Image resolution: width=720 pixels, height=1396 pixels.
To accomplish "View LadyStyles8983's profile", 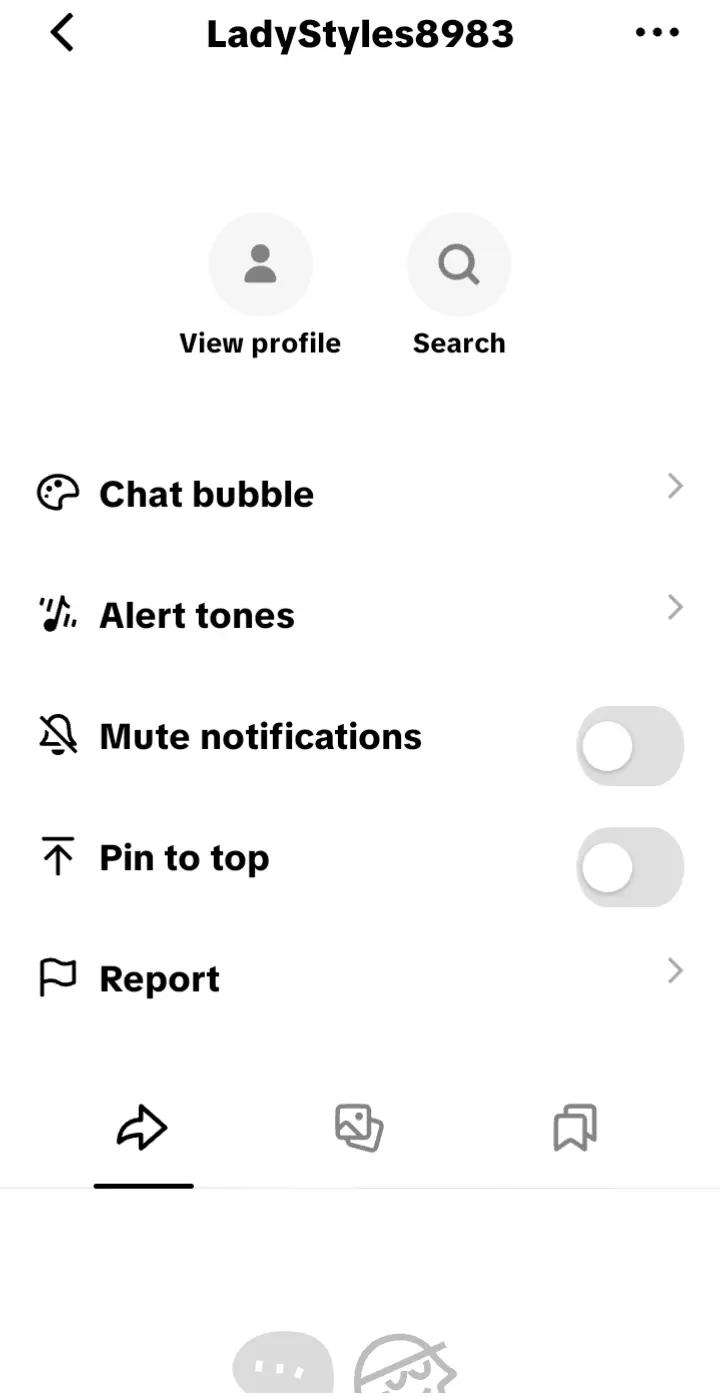I will tap(260, 286).
